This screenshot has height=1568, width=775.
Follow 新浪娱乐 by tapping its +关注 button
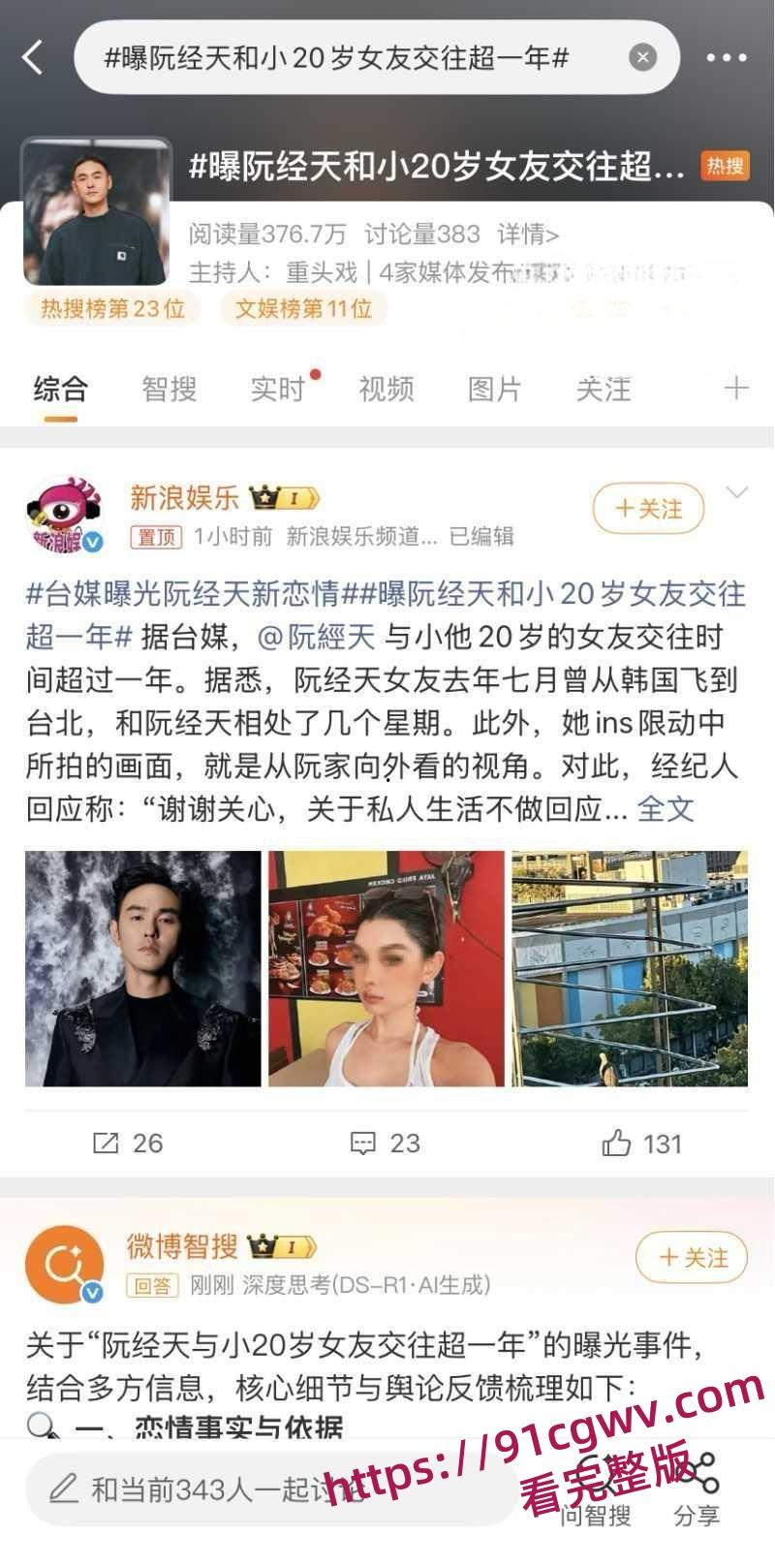click(648, 508)
